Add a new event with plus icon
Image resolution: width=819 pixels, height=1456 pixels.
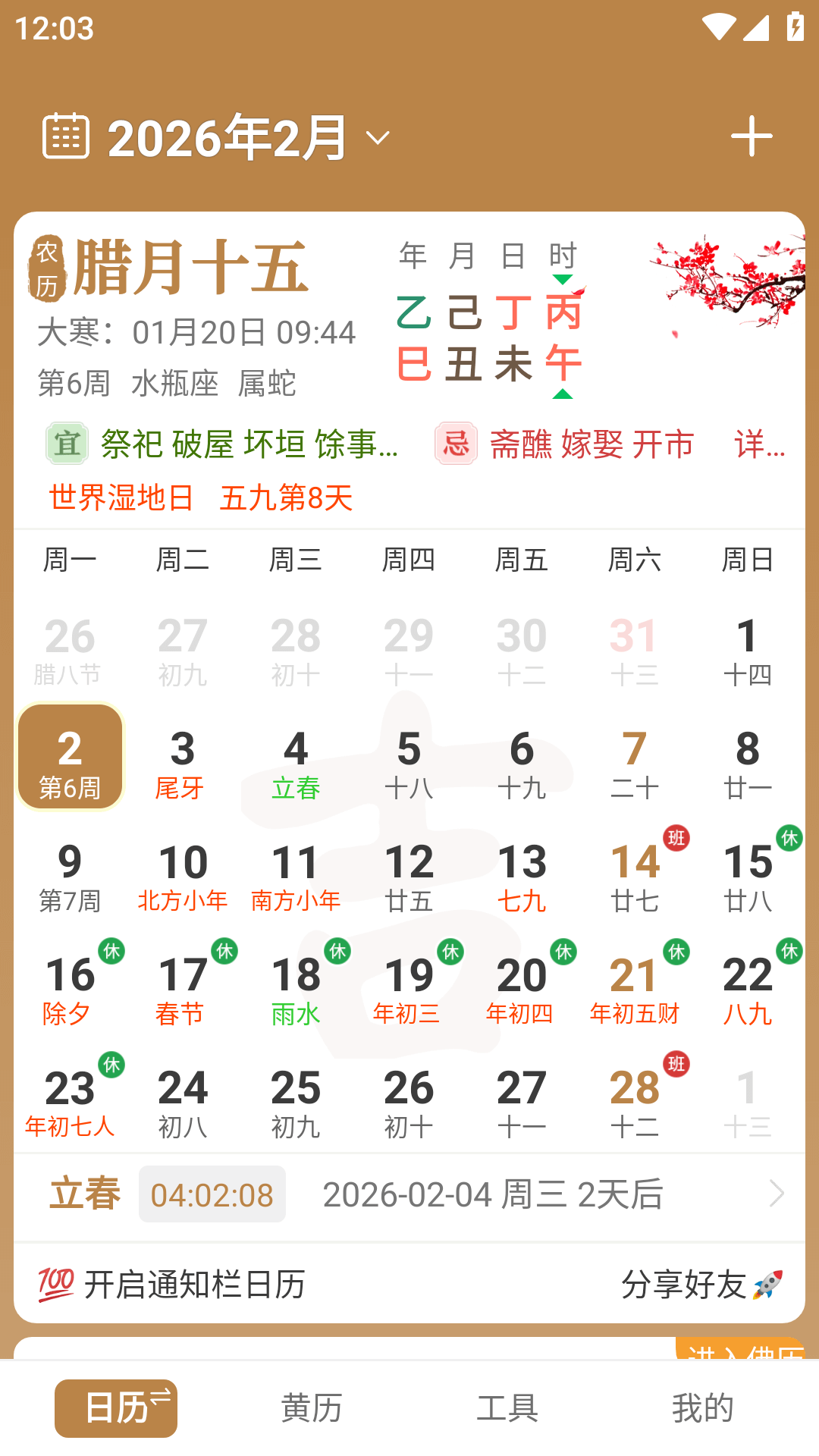(x=751, y=136)
